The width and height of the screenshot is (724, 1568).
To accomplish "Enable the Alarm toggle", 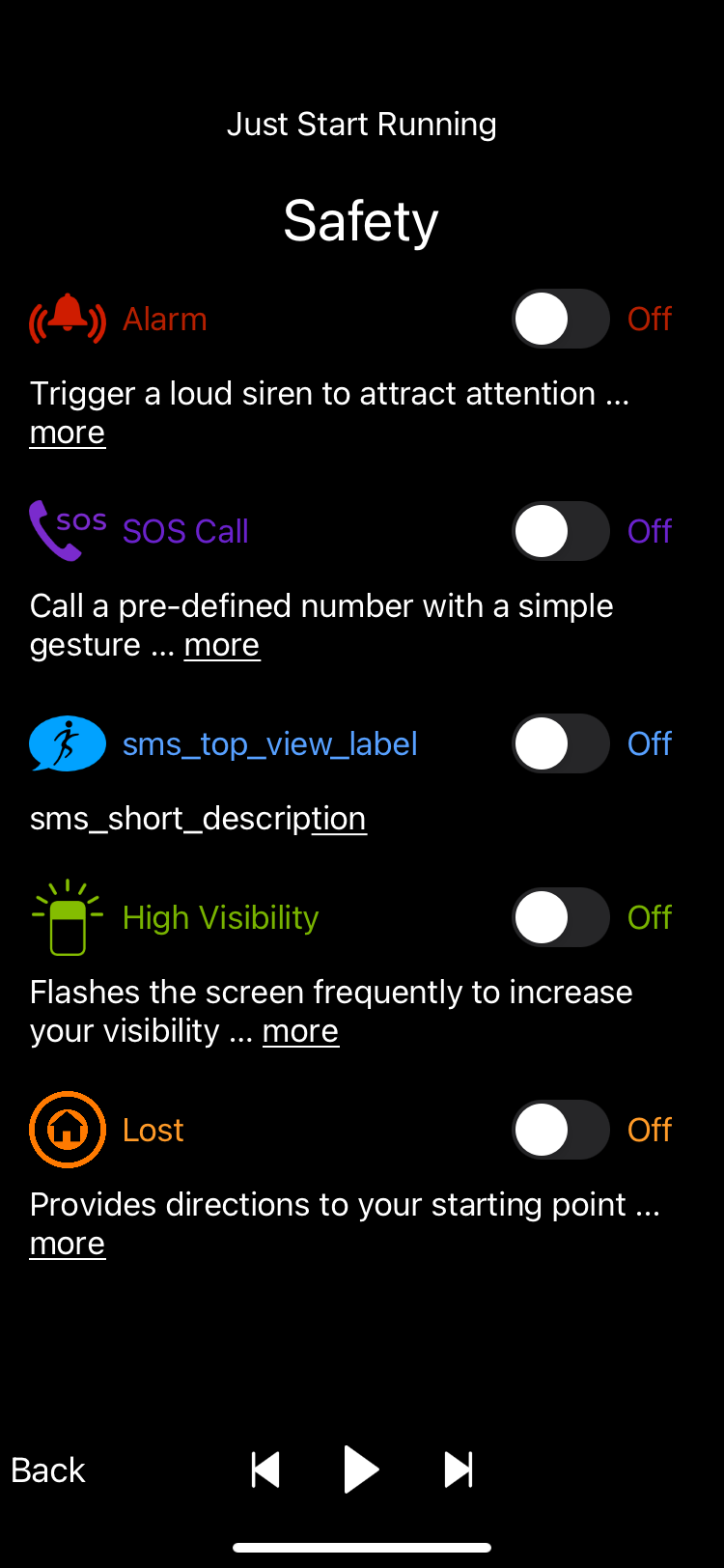I will 560,319.
